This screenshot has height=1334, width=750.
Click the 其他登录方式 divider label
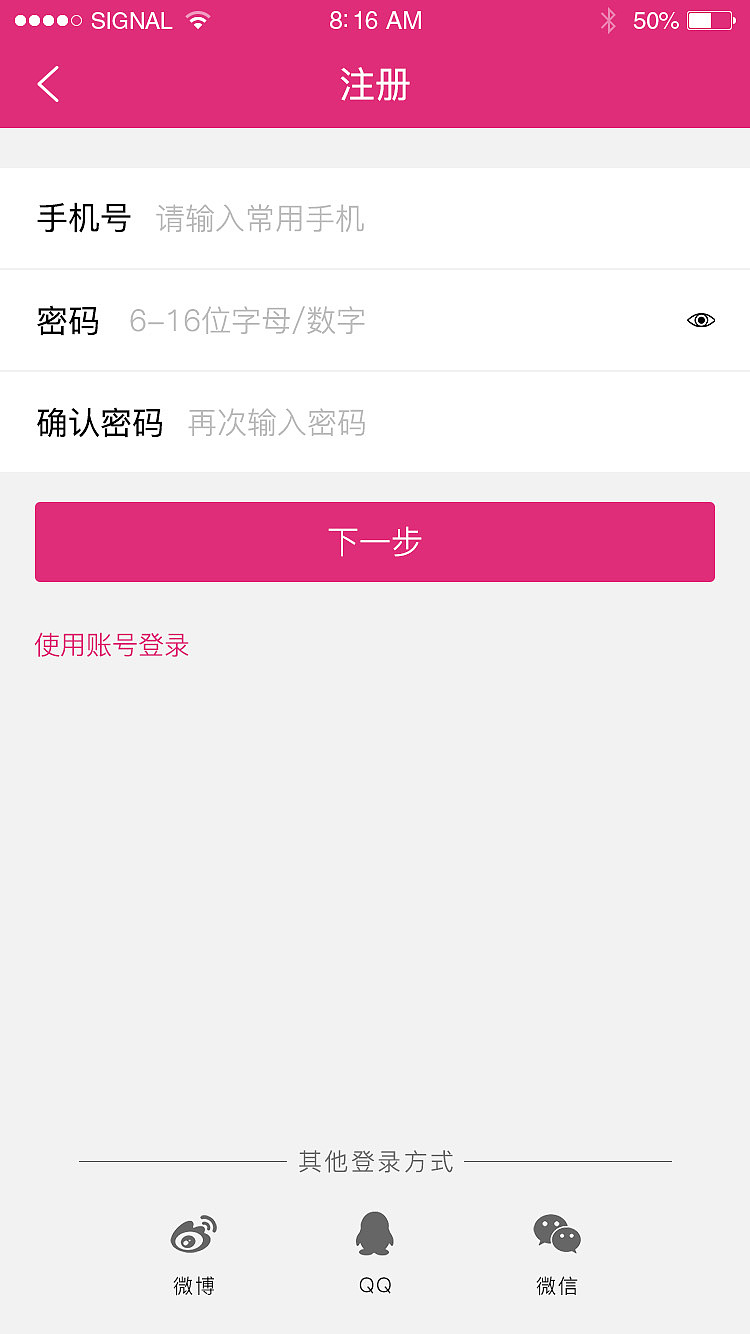[374, 1162]
